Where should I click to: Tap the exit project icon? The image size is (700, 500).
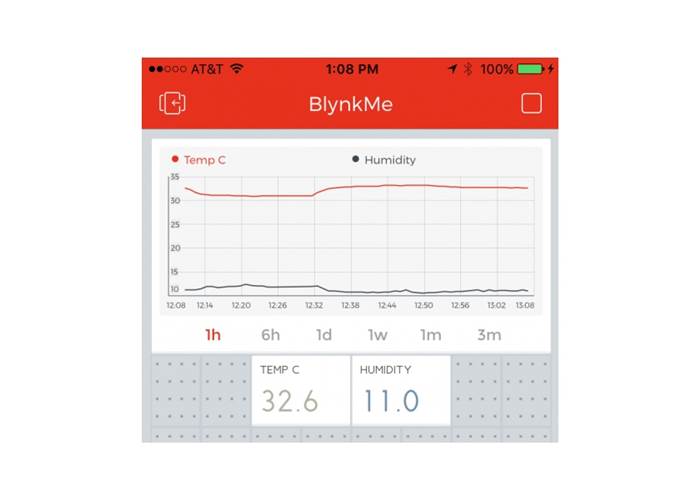pyautogui.click(x=173, y=103)
